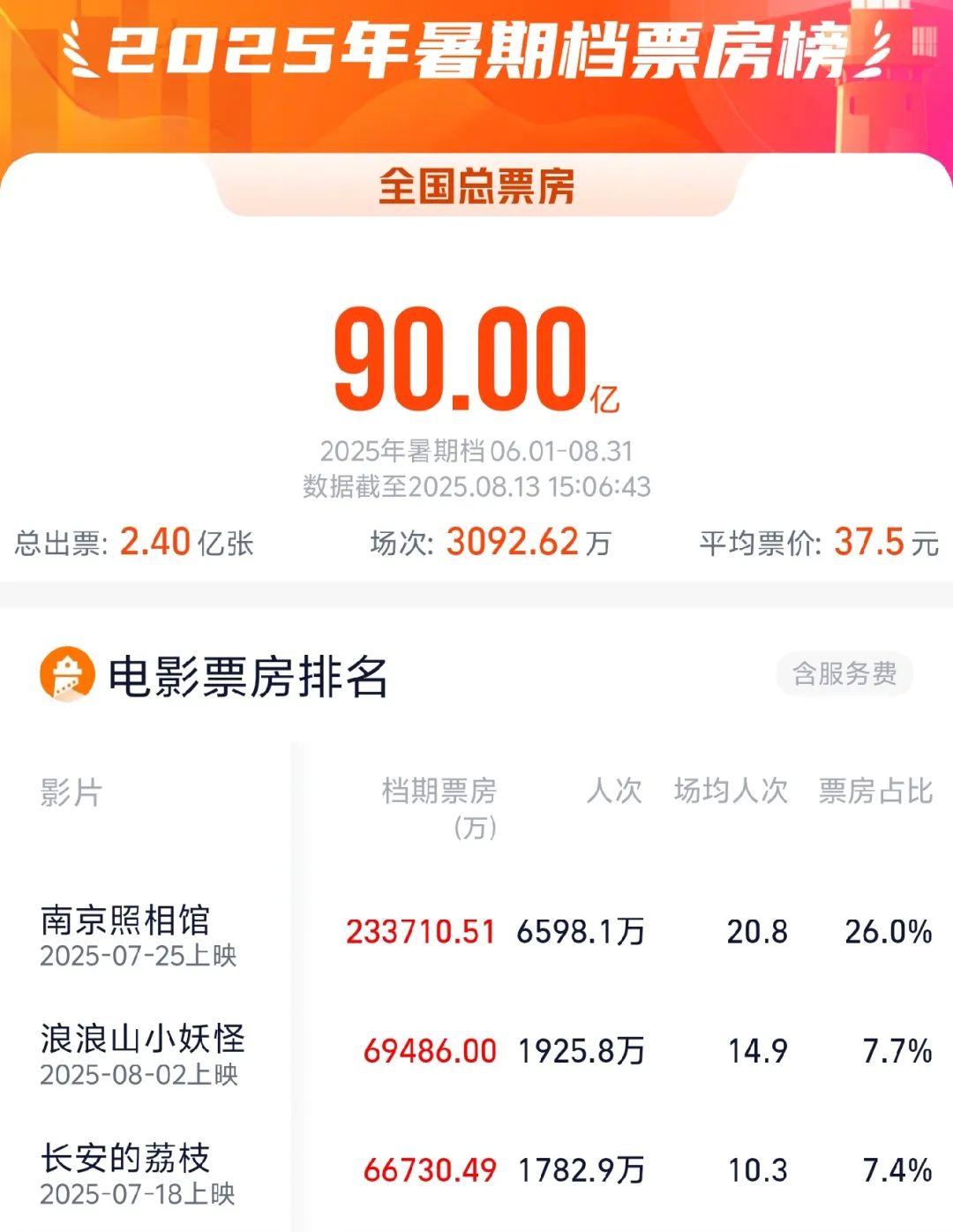Image resolution: width=953 pixels, height=1232 pixels.
Task: View details for 浪浪山小妖怪
Action: pos(141,1040)
